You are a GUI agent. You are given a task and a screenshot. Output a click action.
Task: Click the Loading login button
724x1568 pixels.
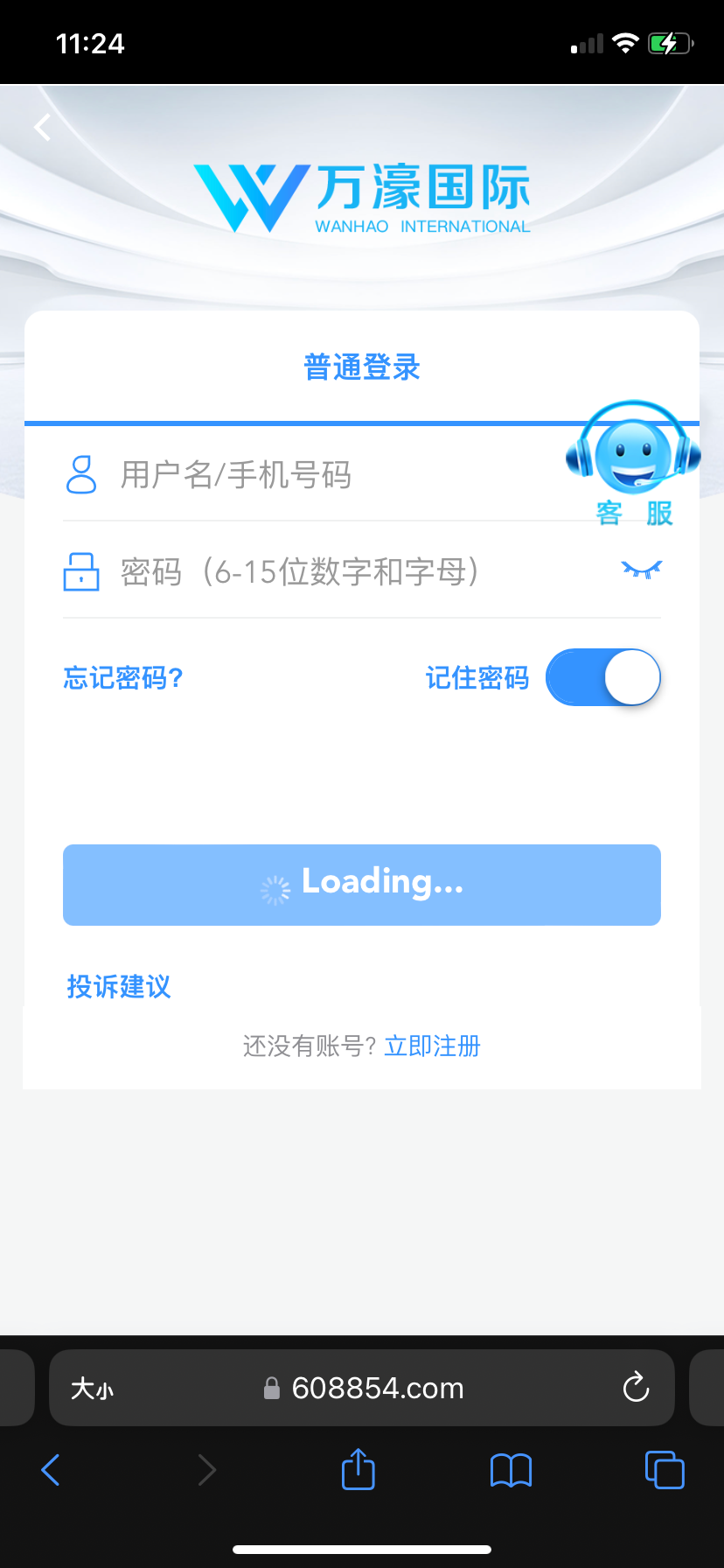tap(361, 884)
